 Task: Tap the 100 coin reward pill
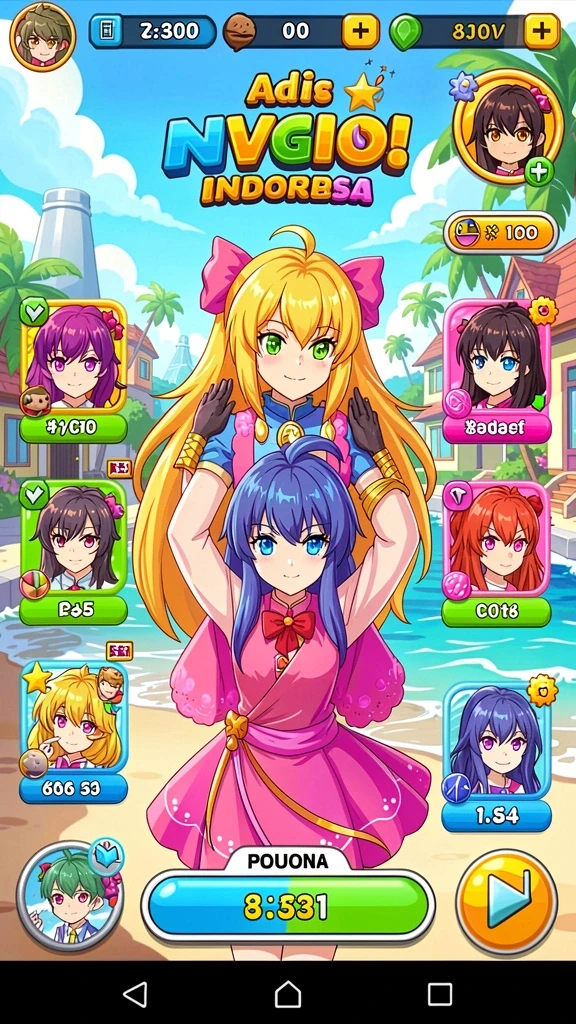coord(500,232)
